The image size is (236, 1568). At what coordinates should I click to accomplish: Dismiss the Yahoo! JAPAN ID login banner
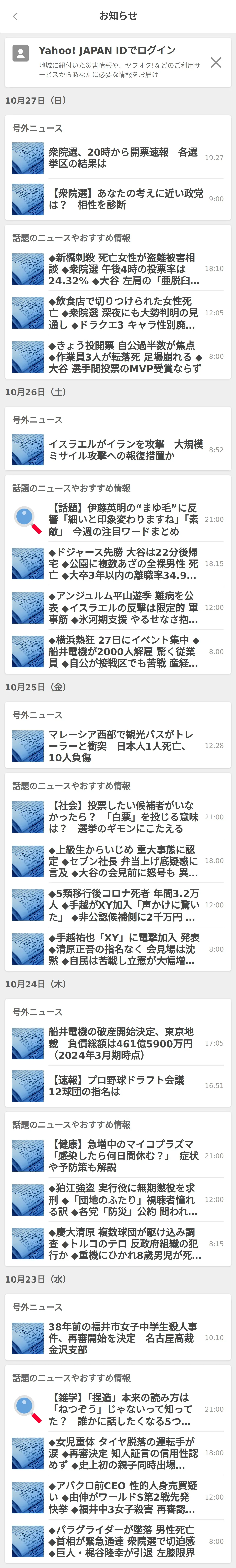click(215, 62)
